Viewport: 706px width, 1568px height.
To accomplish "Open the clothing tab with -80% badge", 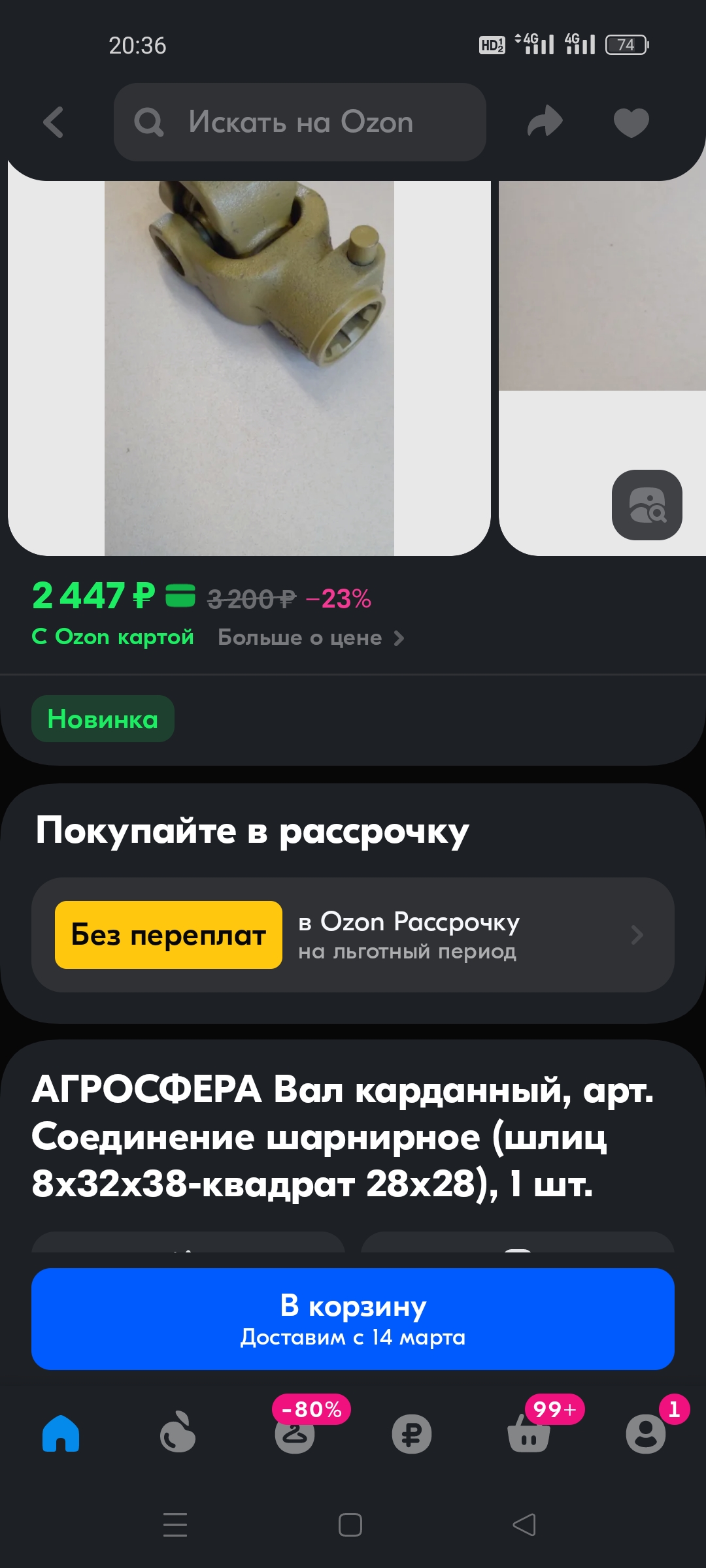I will click(x=295, y=1433).
